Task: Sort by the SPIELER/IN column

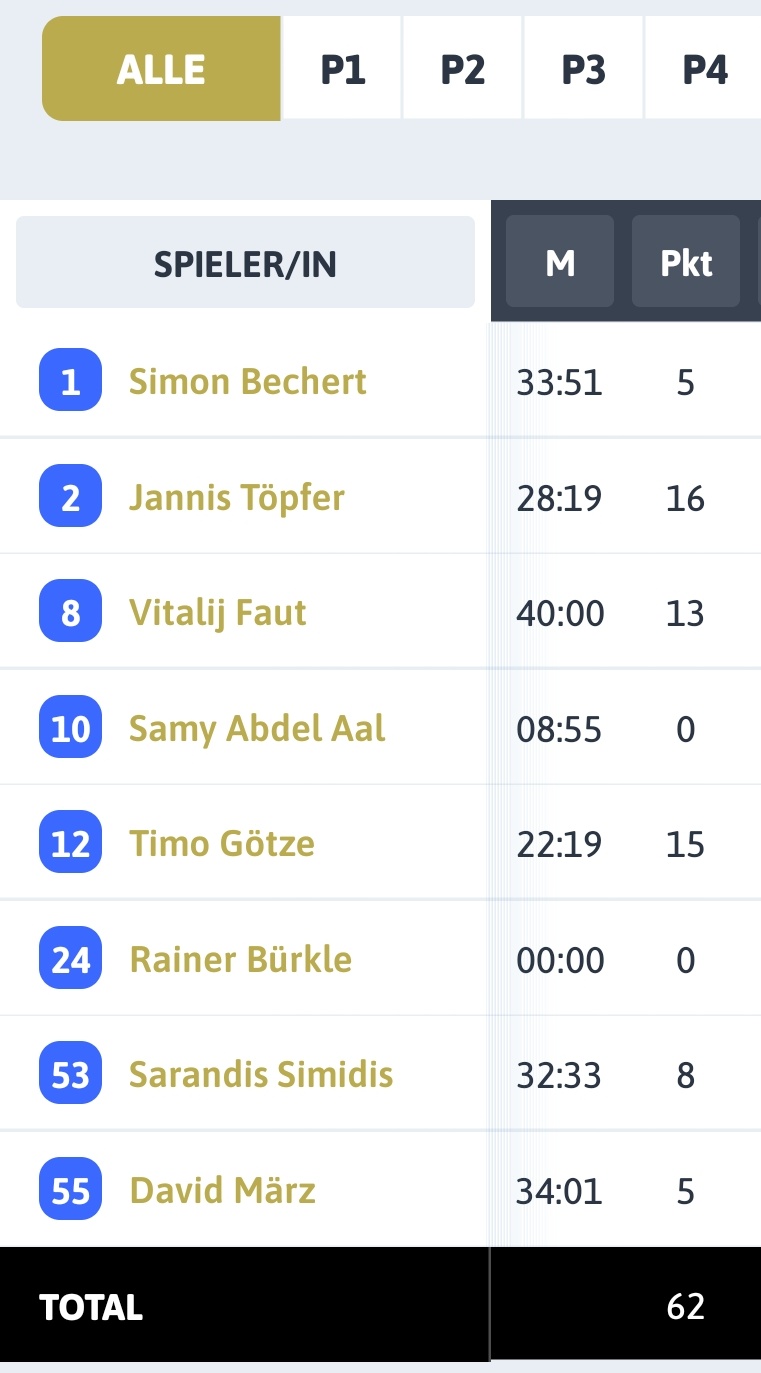Action: 245,263
